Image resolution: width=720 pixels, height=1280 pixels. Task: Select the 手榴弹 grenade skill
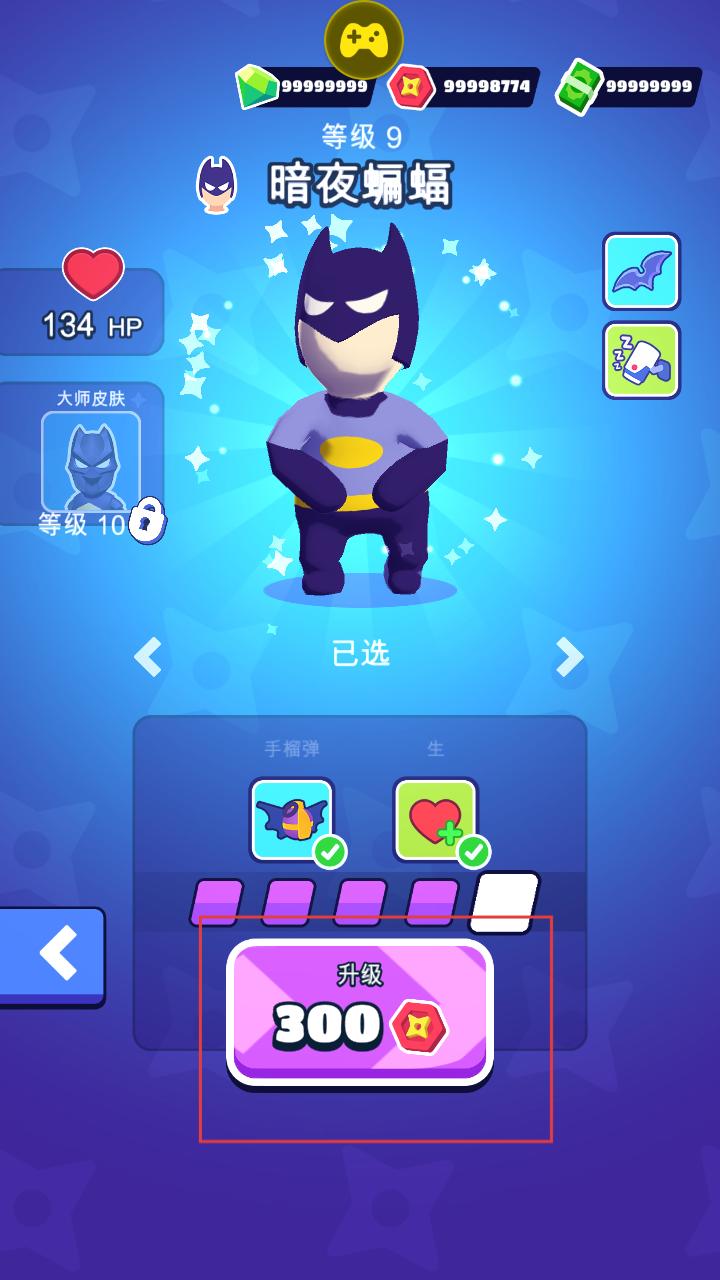click(x=292, y=819)
